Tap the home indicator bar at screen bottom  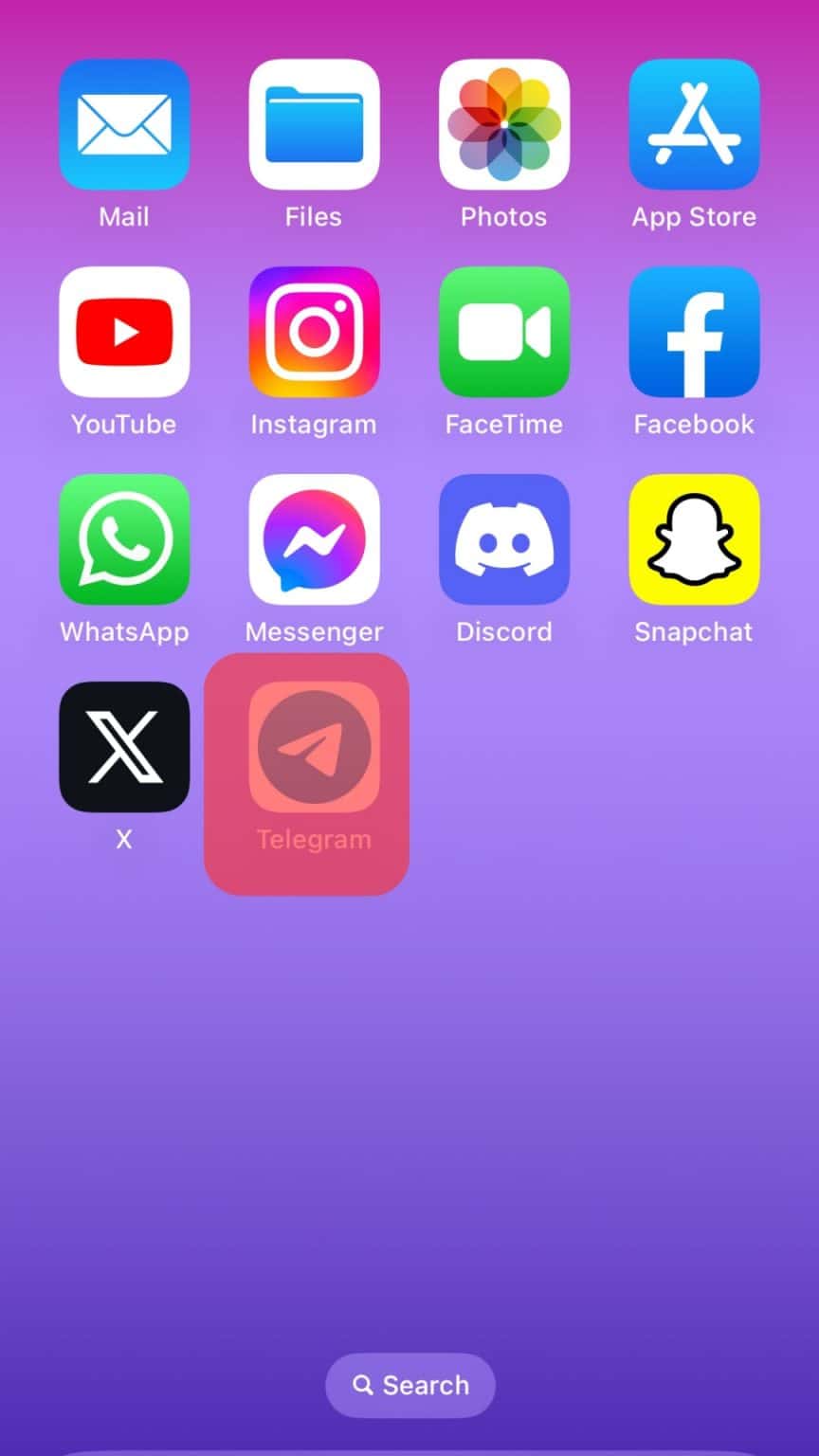tap(409, 1448)
